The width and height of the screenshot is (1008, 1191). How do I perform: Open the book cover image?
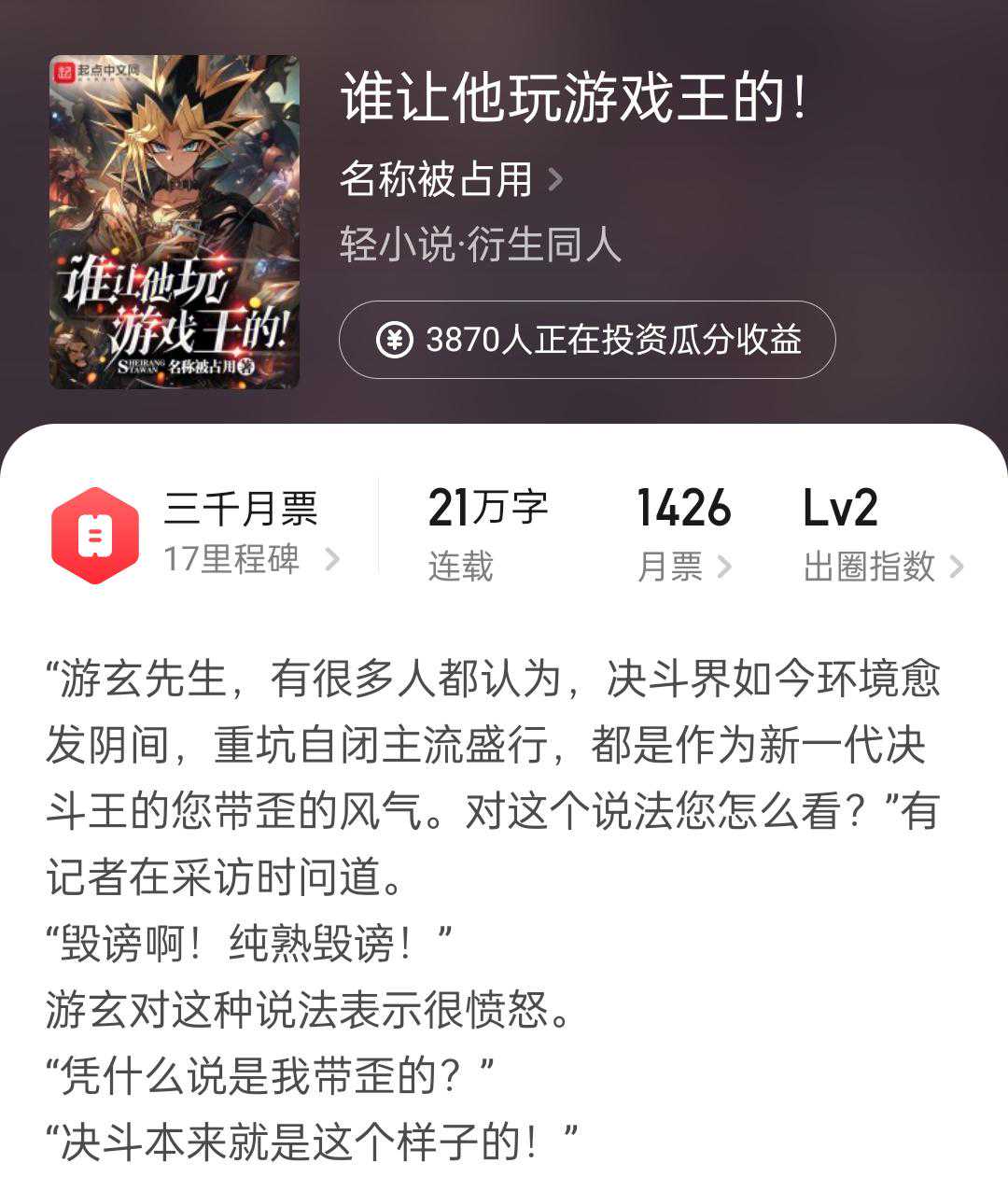pos(175,221)
